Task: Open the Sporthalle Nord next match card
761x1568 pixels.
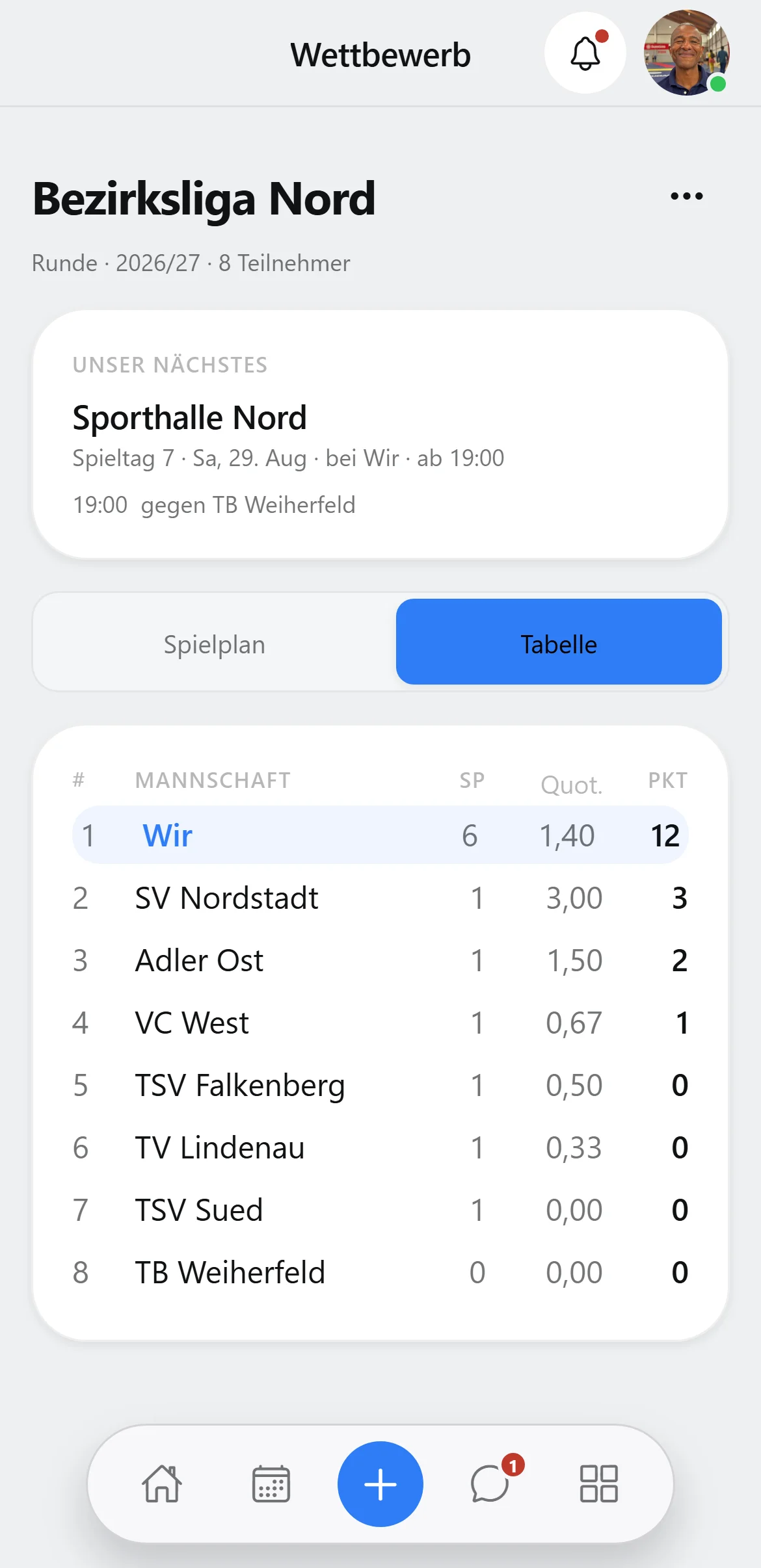Action: pos(380,434)
